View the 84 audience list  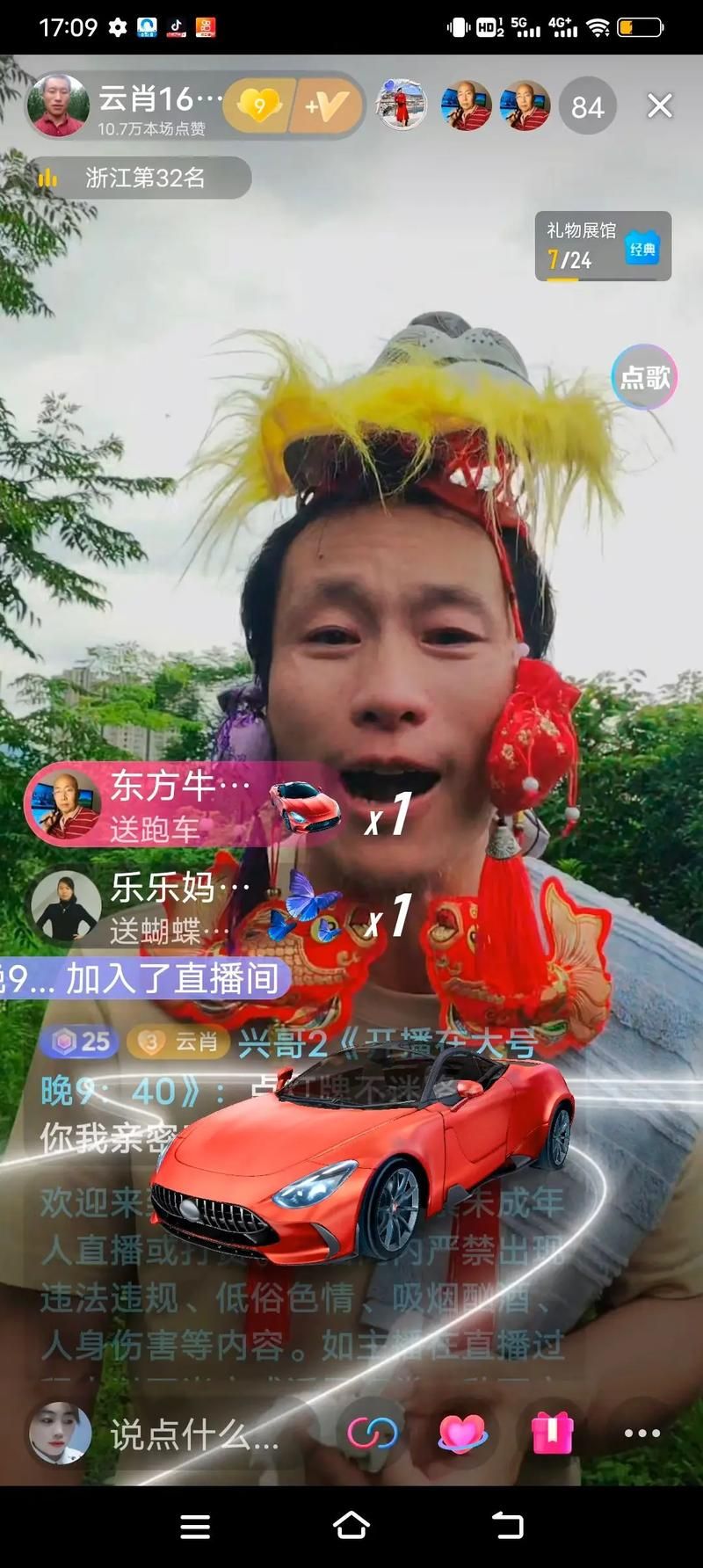pyautogui.click(x=587, y=107)
